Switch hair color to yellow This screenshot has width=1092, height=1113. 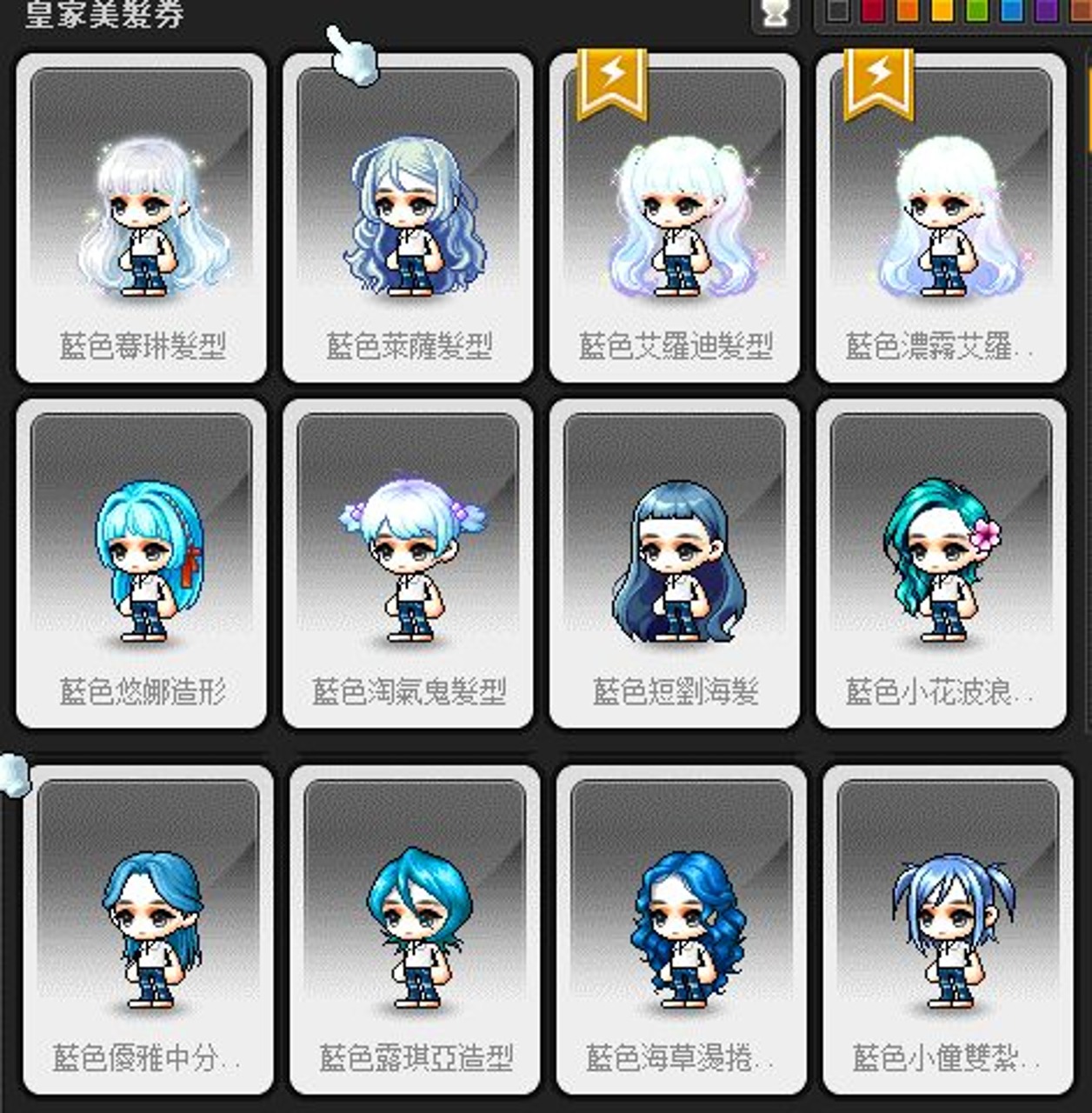click(942, 10)
